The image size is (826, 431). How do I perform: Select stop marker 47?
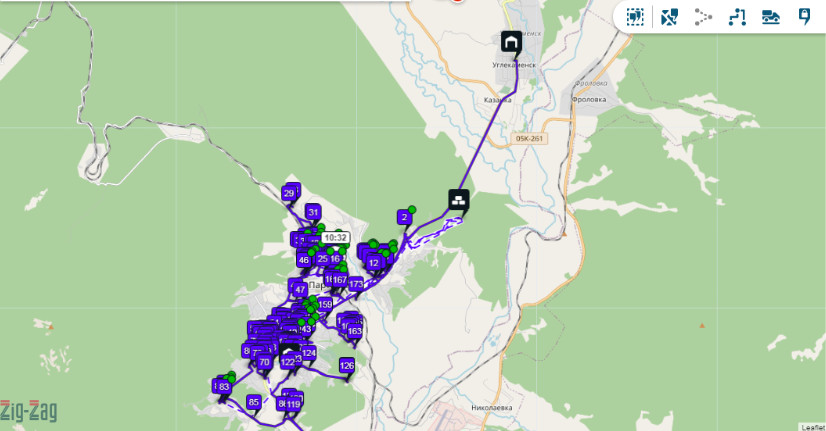point(300,289)
